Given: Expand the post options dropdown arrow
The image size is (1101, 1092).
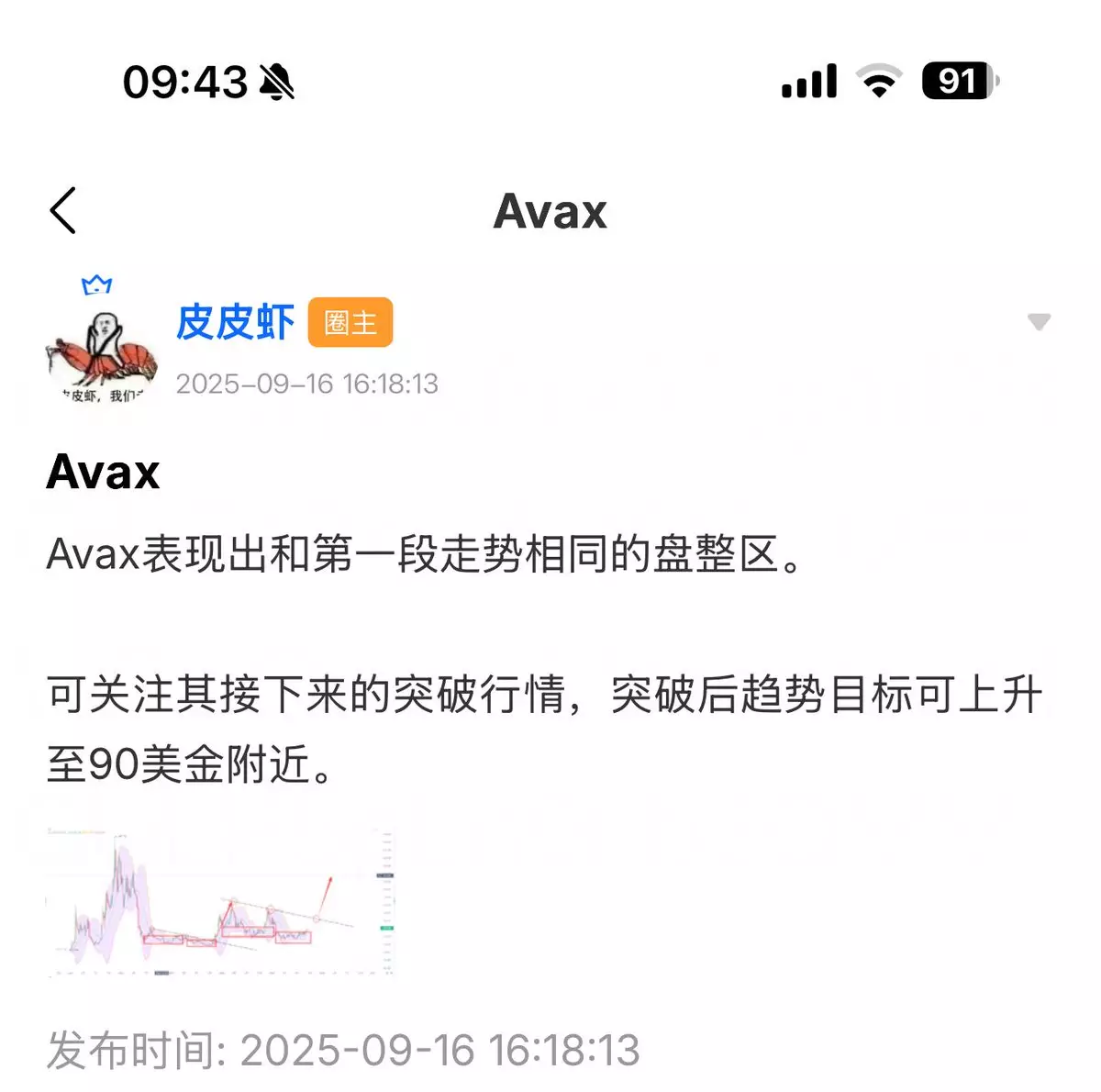Looking at the screenshot, I should tap(1038, 322).
